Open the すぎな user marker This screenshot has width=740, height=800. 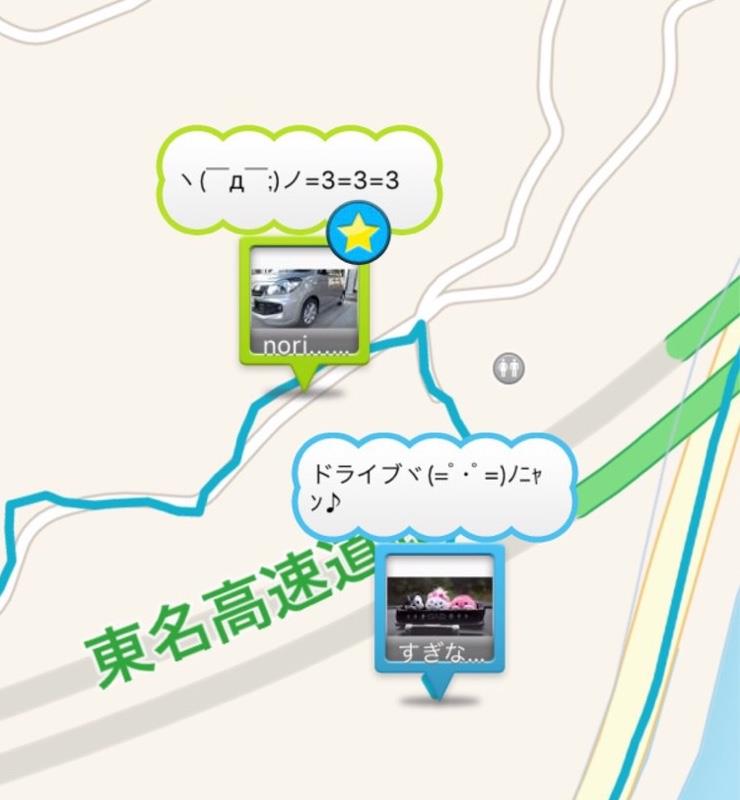(441, 612)
